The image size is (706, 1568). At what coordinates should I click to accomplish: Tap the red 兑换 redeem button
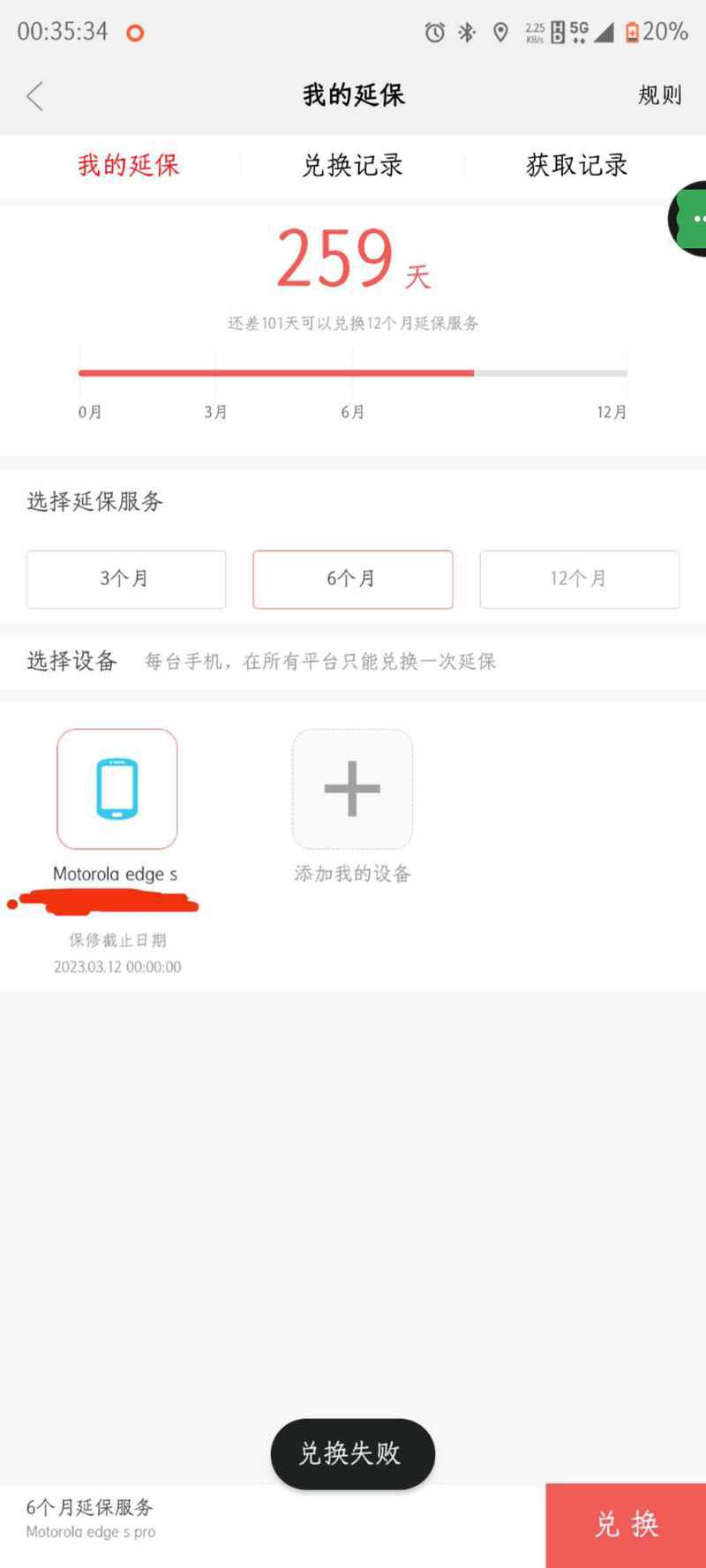point(626,1525)
